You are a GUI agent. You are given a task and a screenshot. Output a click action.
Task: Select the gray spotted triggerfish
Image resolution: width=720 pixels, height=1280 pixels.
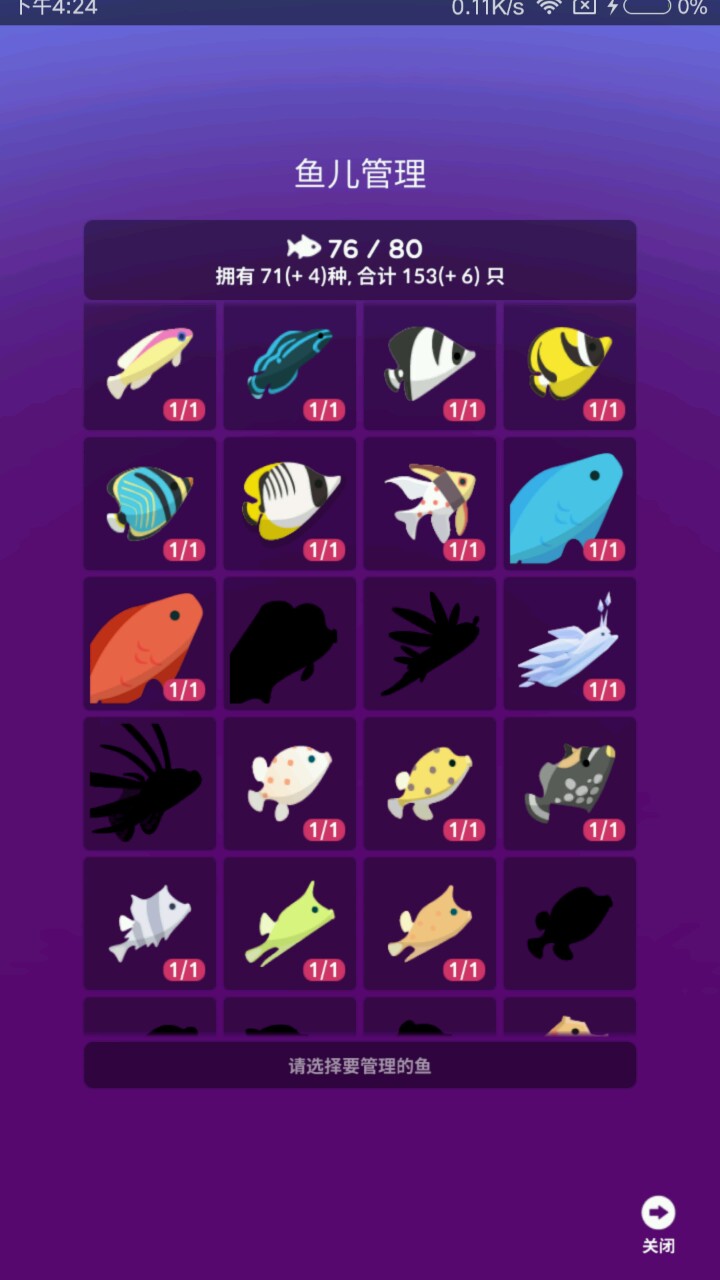570,784
